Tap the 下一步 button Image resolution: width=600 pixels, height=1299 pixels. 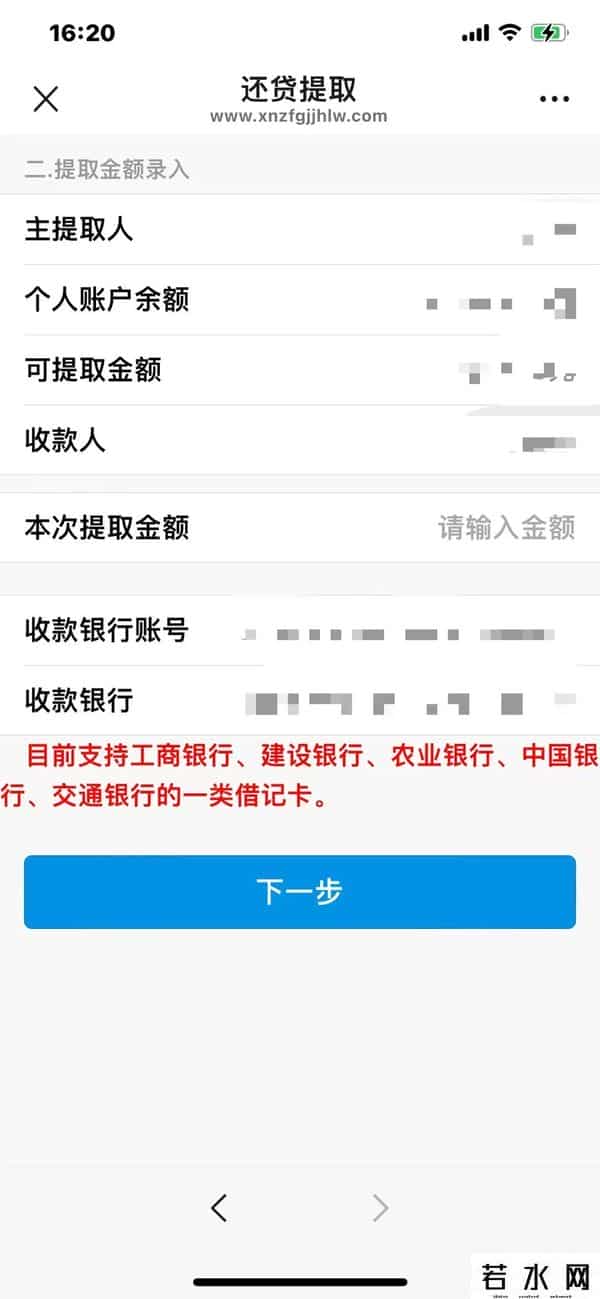[300, 892]
